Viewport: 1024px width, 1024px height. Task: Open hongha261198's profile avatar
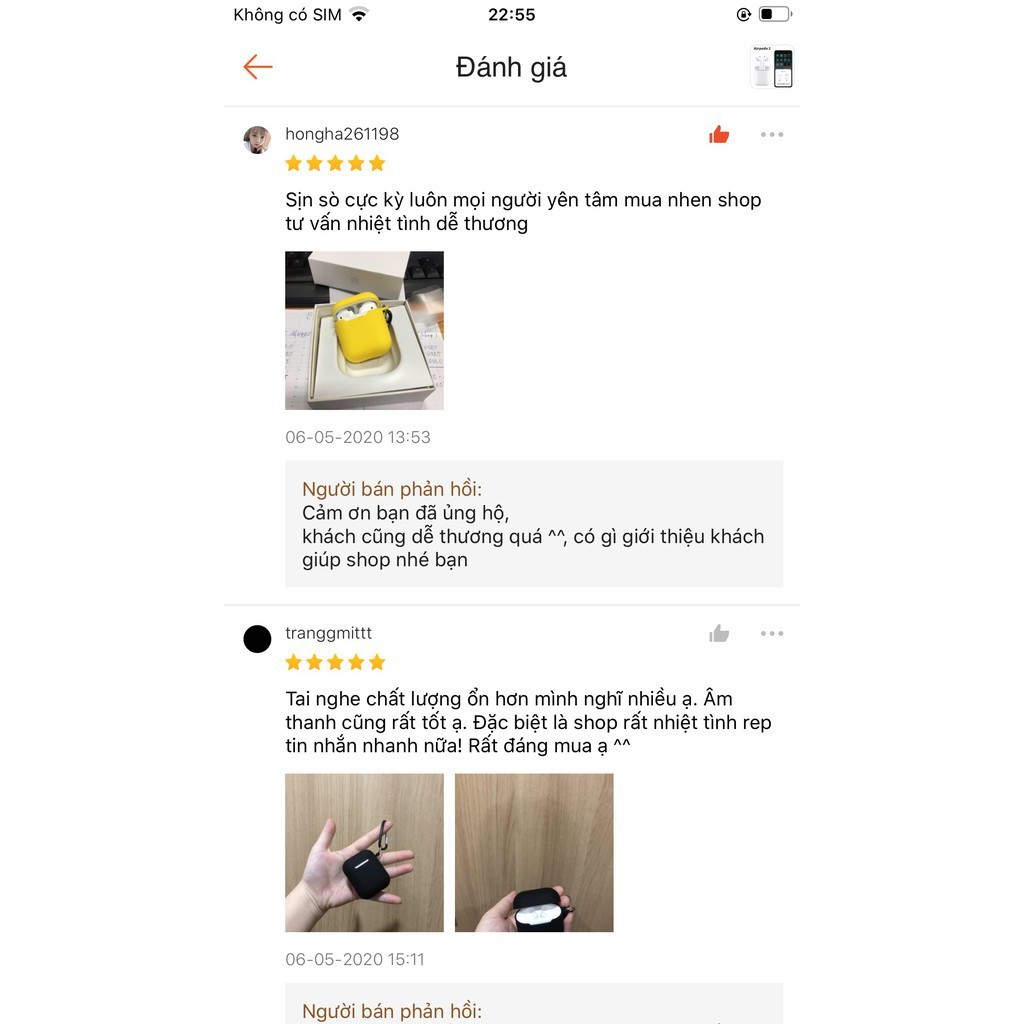(257, 139)
